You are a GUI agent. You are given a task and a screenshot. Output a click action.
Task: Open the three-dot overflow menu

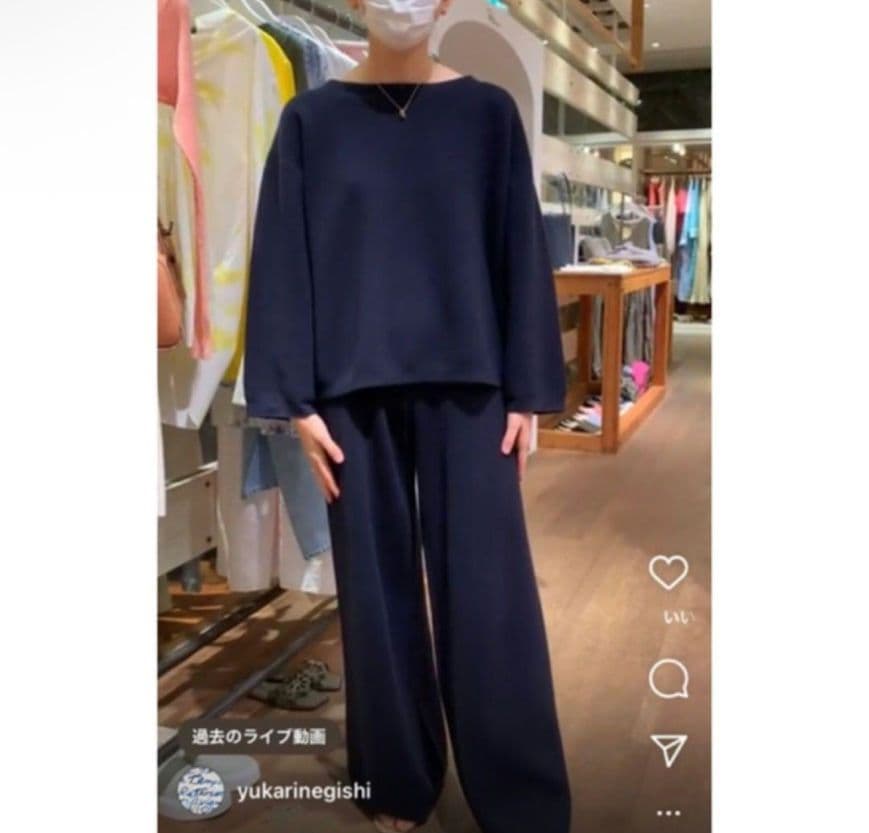(668, 813)
